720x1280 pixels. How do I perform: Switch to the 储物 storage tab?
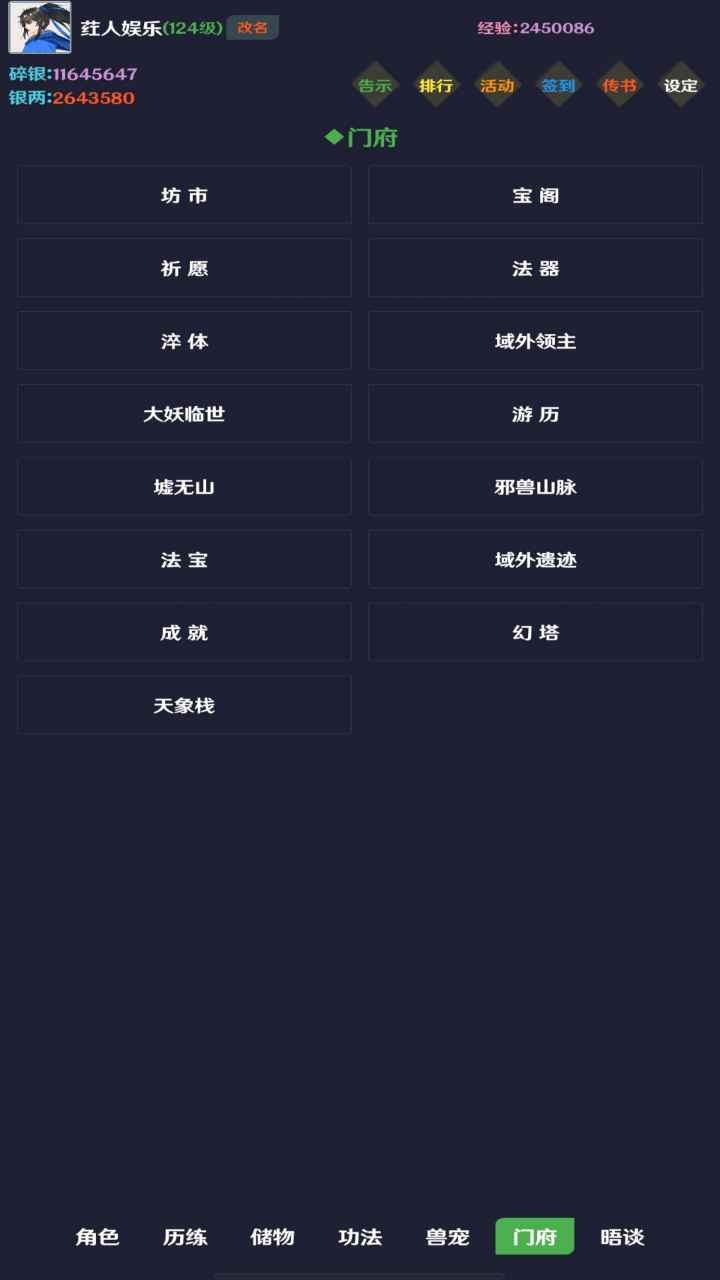tap(273, 1237)
